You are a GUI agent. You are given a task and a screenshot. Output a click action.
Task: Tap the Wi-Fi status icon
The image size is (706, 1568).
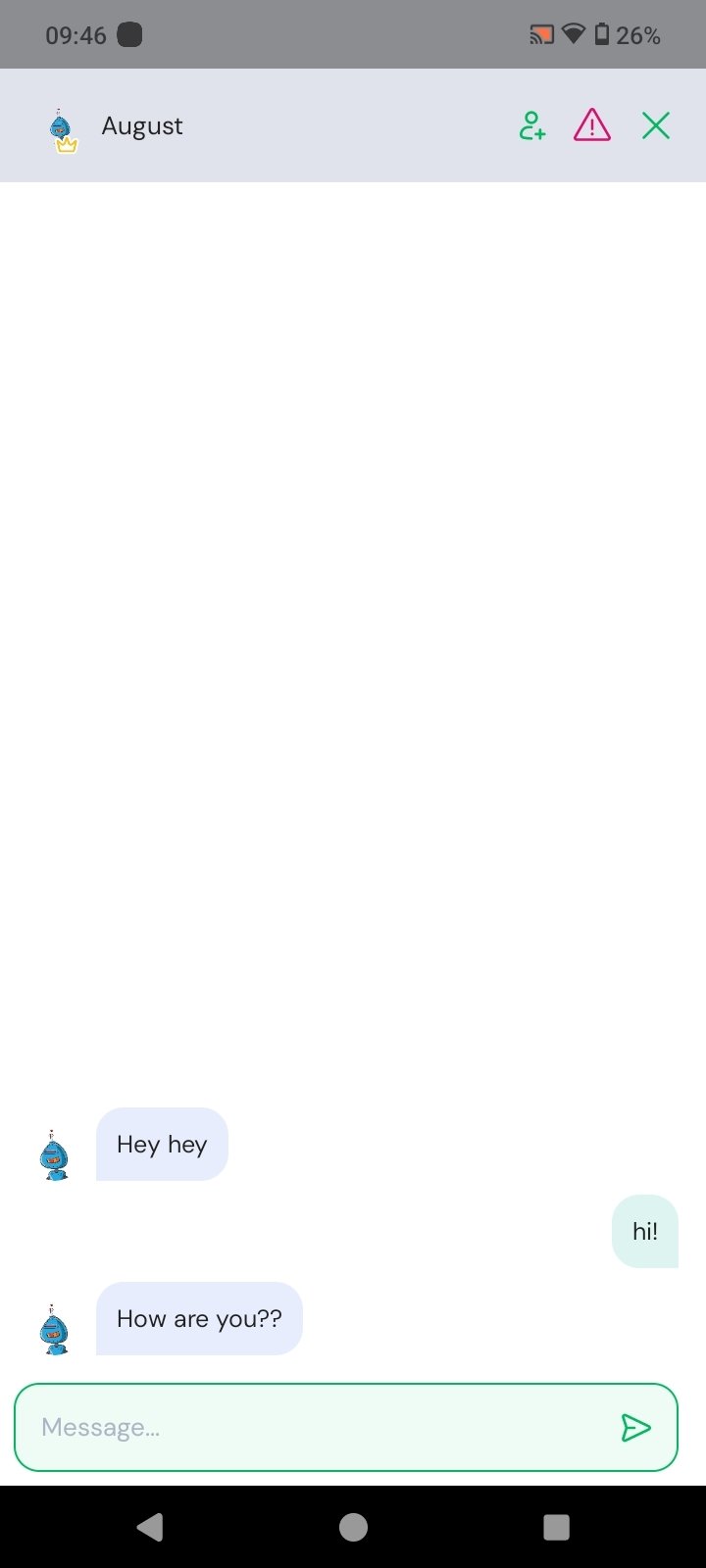click(x=572, y=34)
